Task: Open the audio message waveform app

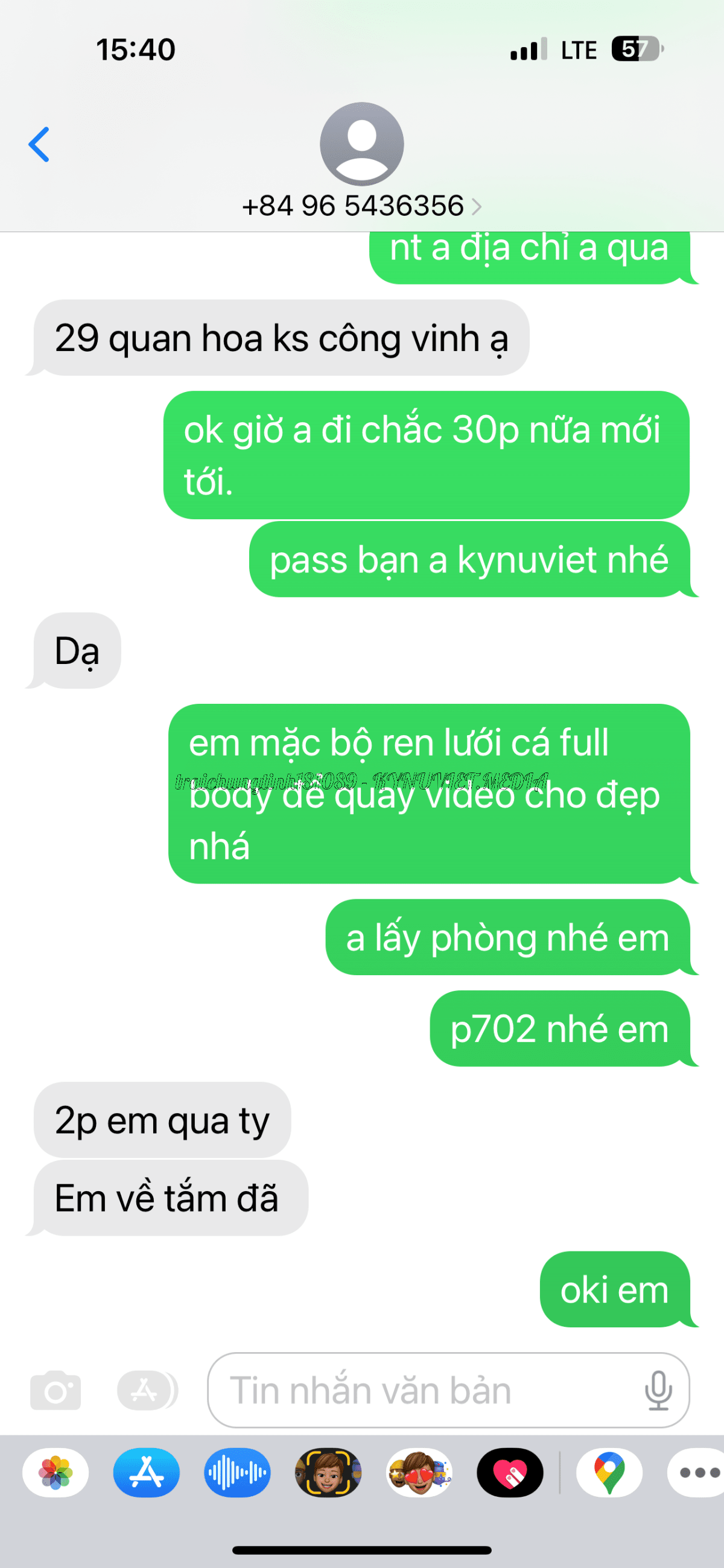Action: pos(237,1473)
